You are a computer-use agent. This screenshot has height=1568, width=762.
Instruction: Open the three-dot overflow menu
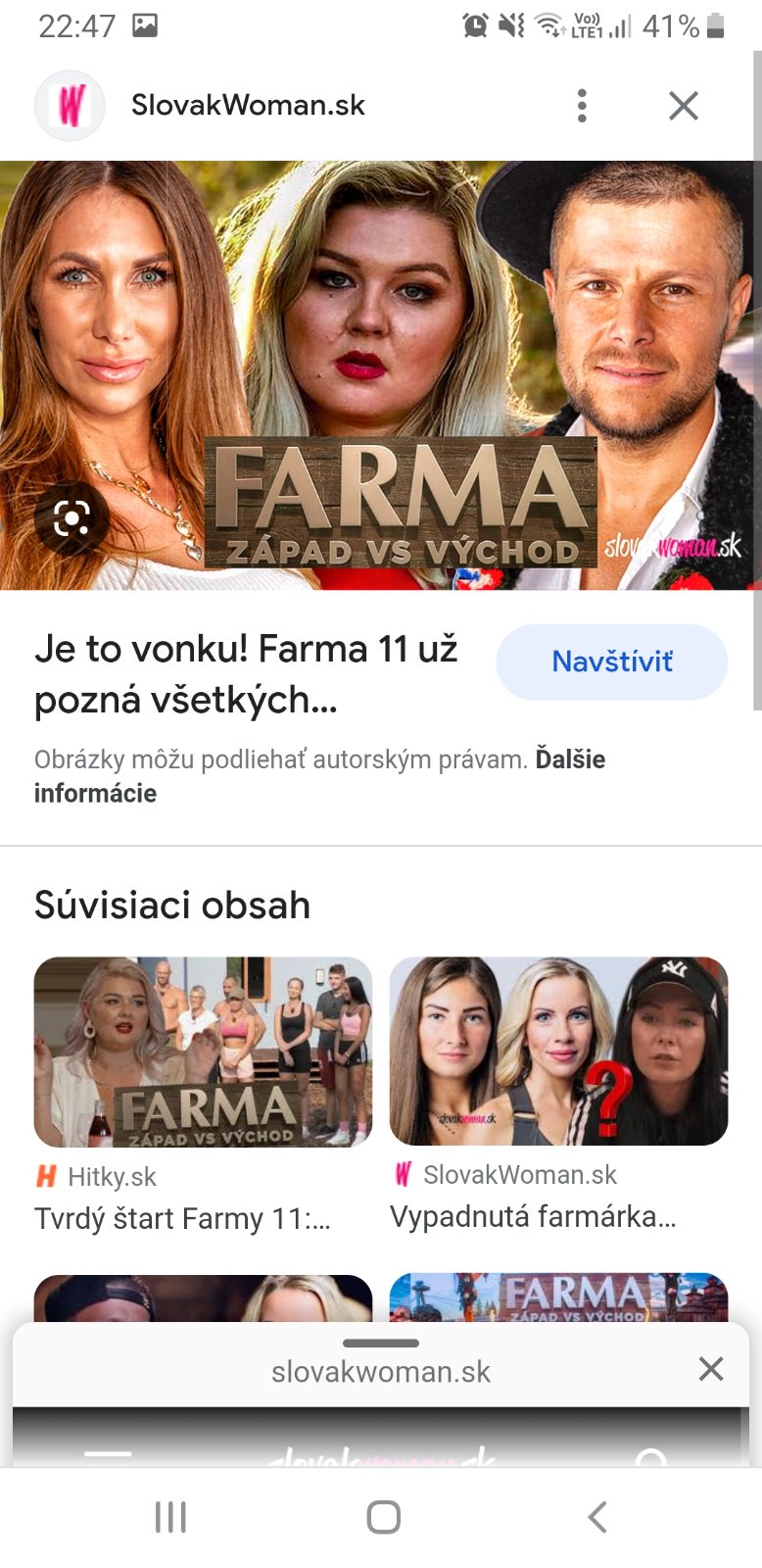tap(582, 106)
